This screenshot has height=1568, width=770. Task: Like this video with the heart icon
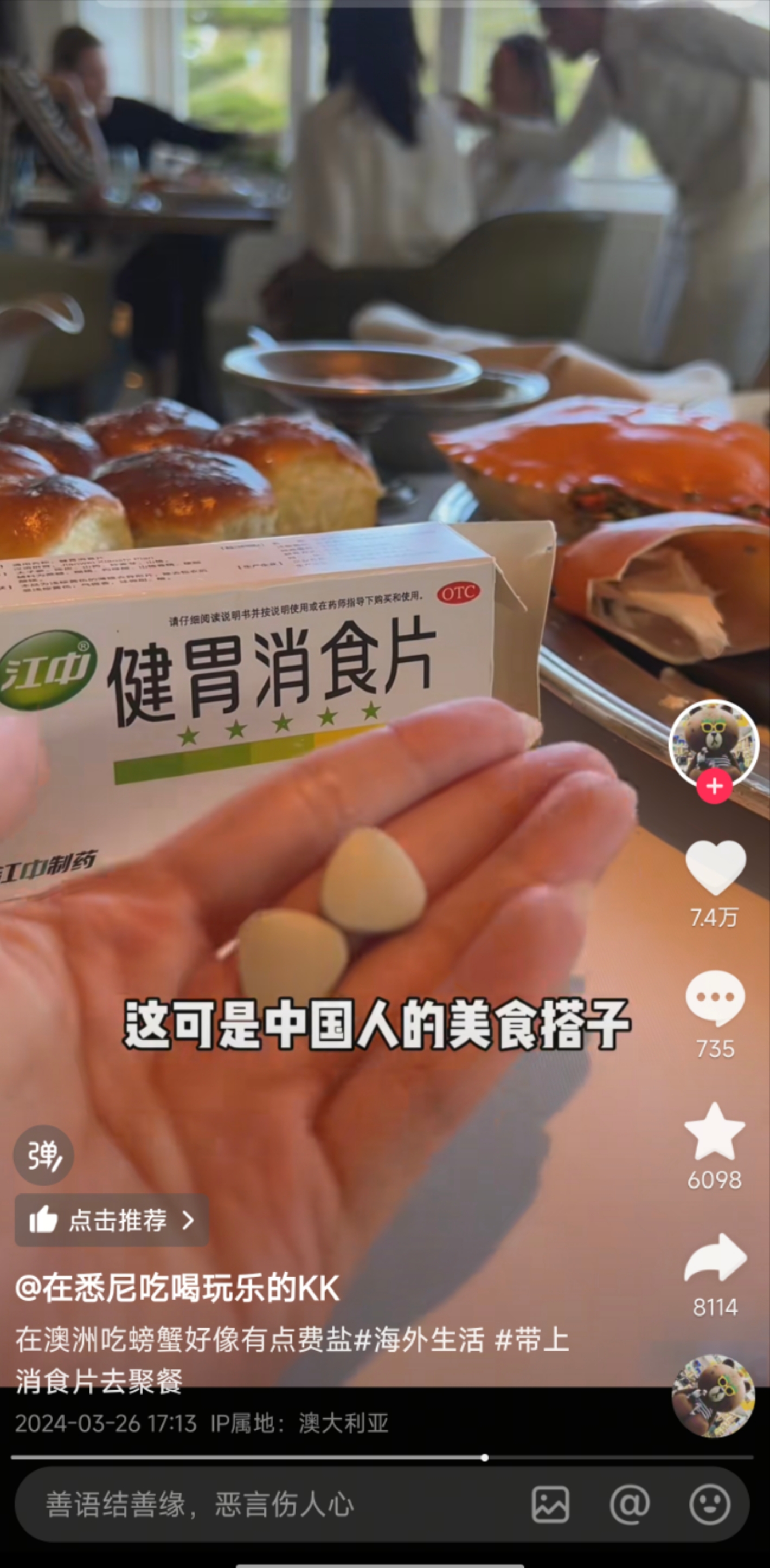(x=715, y=867)
